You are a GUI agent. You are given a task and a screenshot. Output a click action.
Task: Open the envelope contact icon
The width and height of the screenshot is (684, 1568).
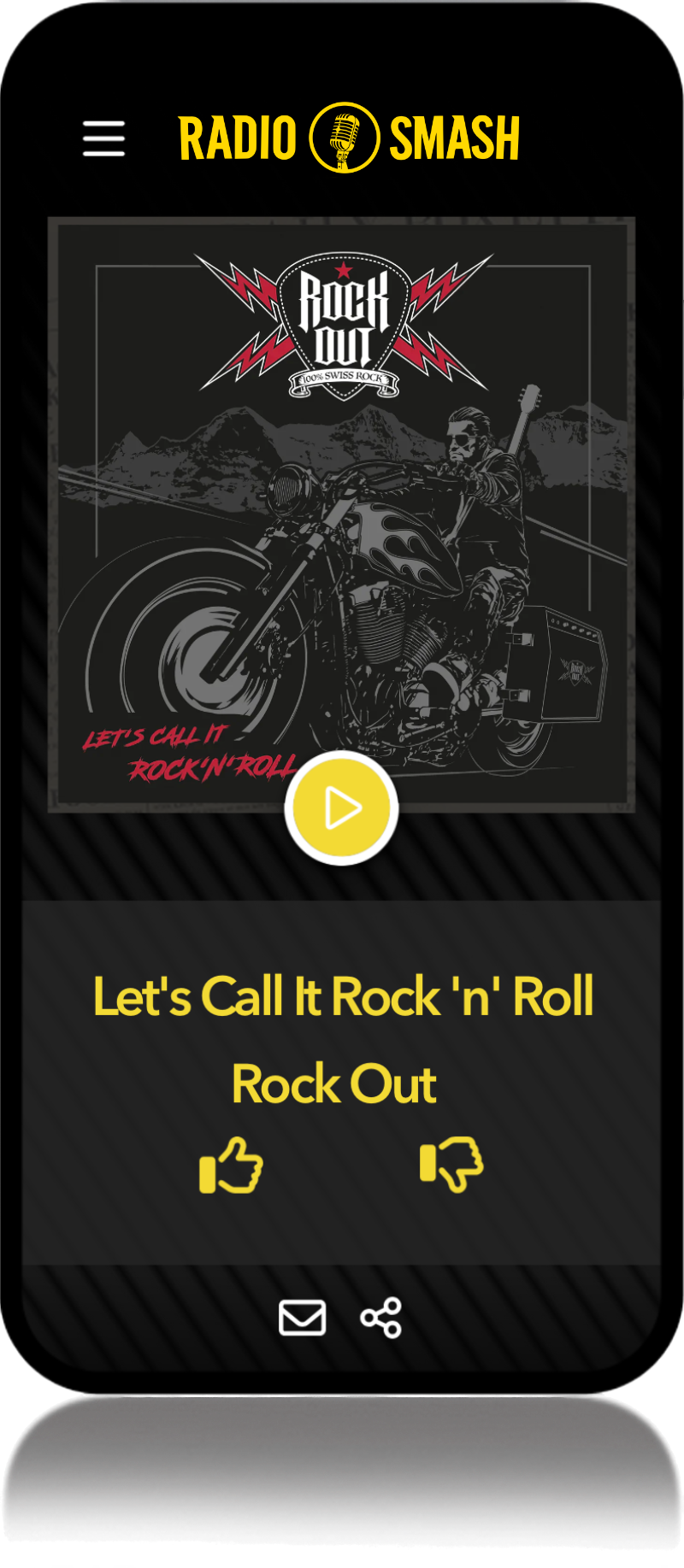[303, 1318]
